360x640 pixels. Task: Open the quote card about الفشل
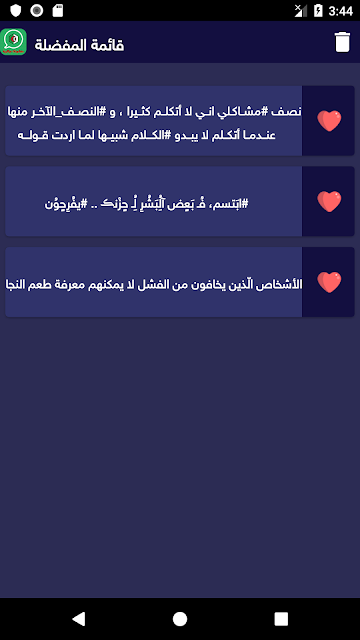pos(153,282)
